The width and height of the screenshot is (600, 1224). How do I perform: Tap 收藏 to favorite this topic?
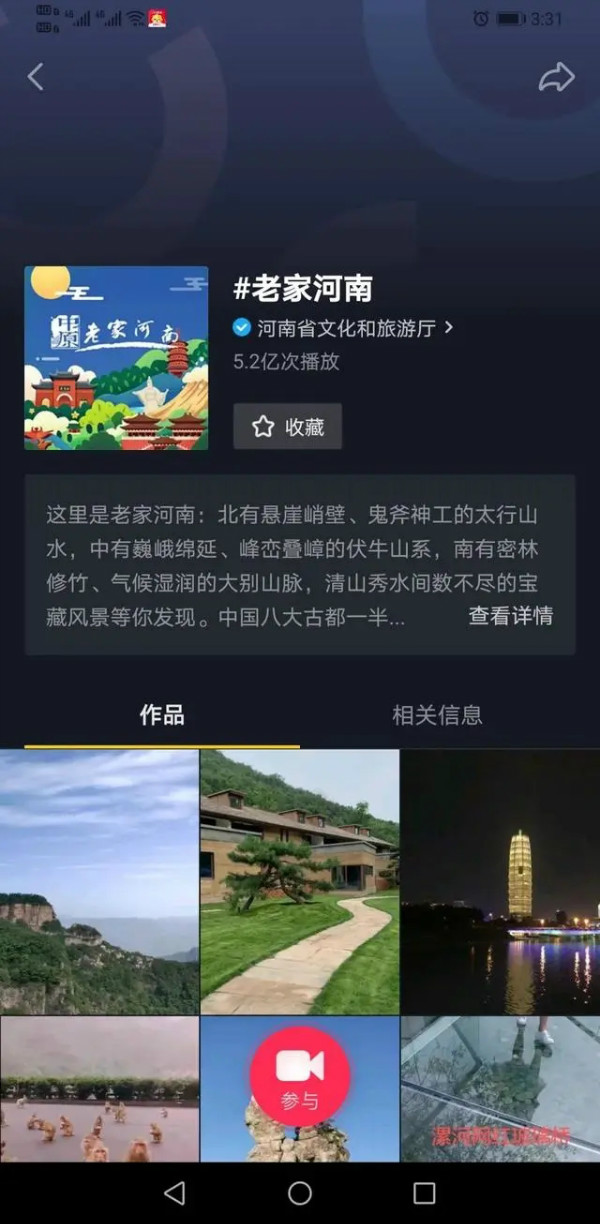288,427
